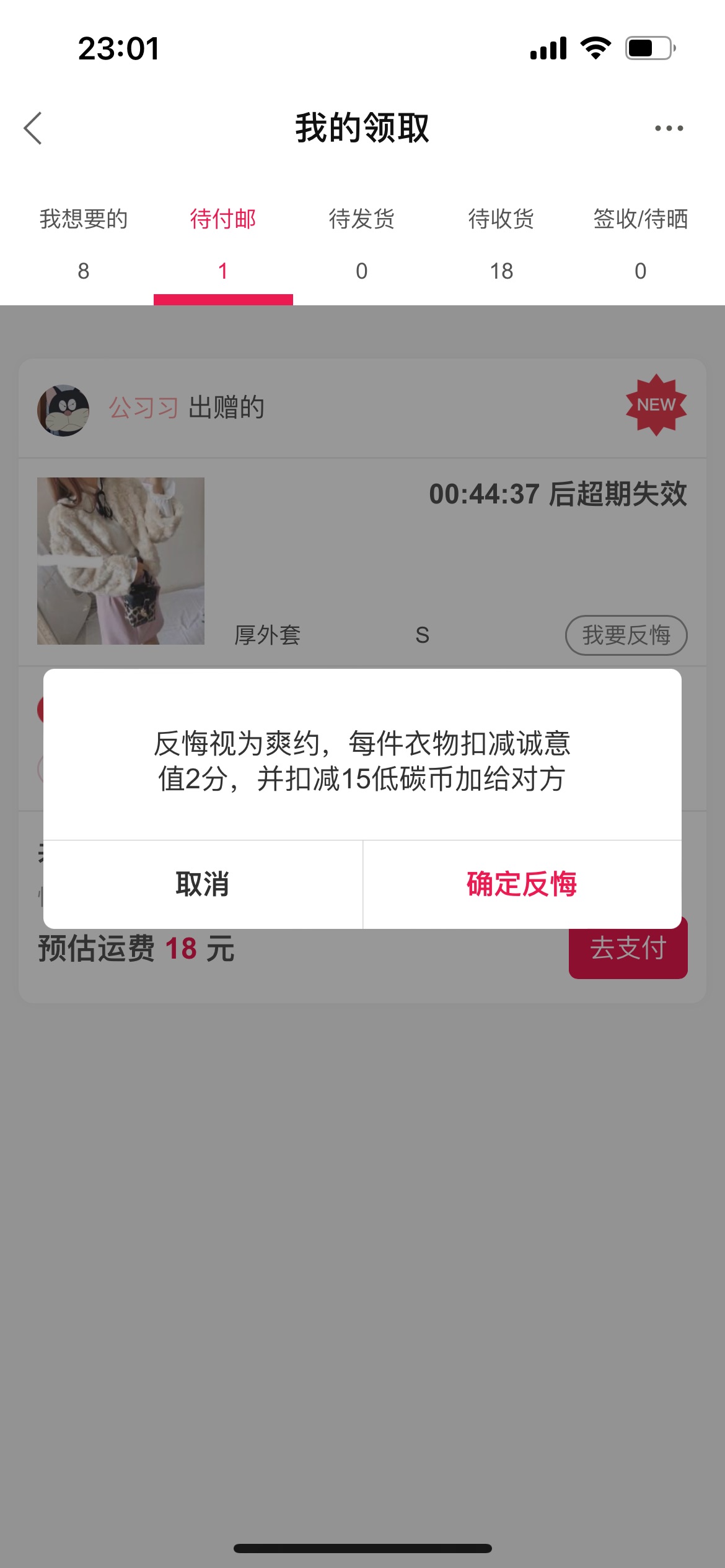Go back from 我的领取
The height and width of the screenshot is (1568, 725).
click(x=33, y=128)
